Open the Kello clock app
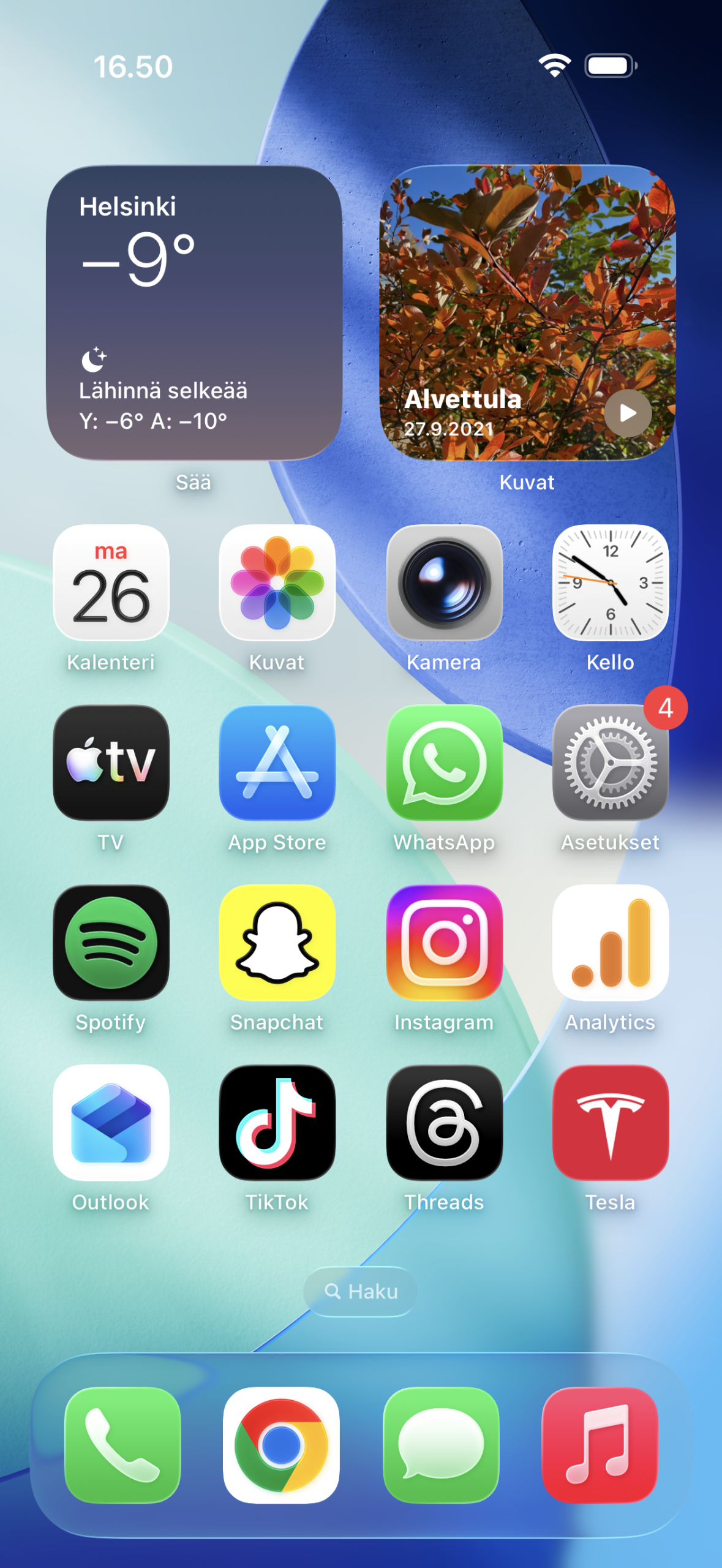722x1568 pixels. [611, 582]
